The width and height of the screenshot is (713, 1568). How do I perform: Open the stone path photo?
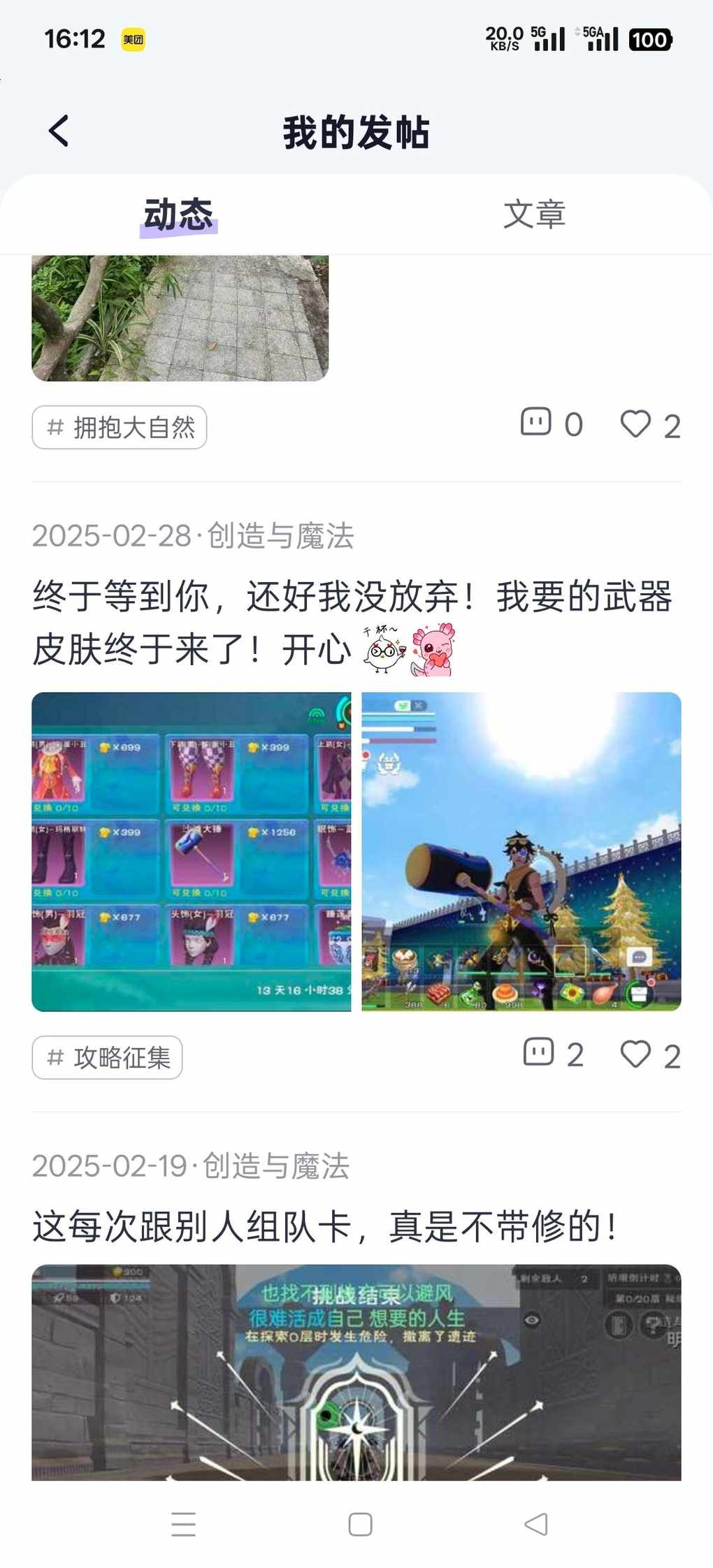[x=180, y=318]
